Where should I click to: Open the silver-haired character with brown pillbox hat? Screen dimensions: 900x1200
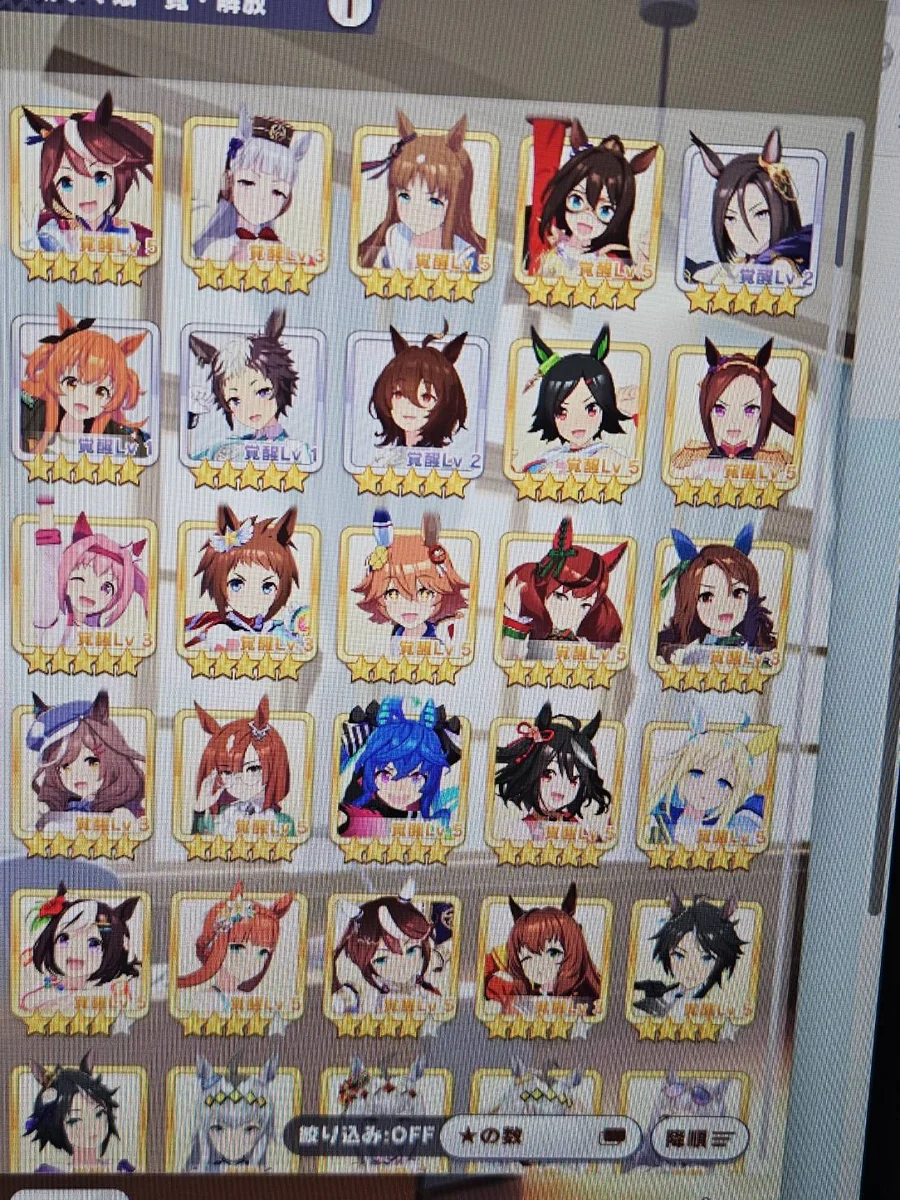255,200
